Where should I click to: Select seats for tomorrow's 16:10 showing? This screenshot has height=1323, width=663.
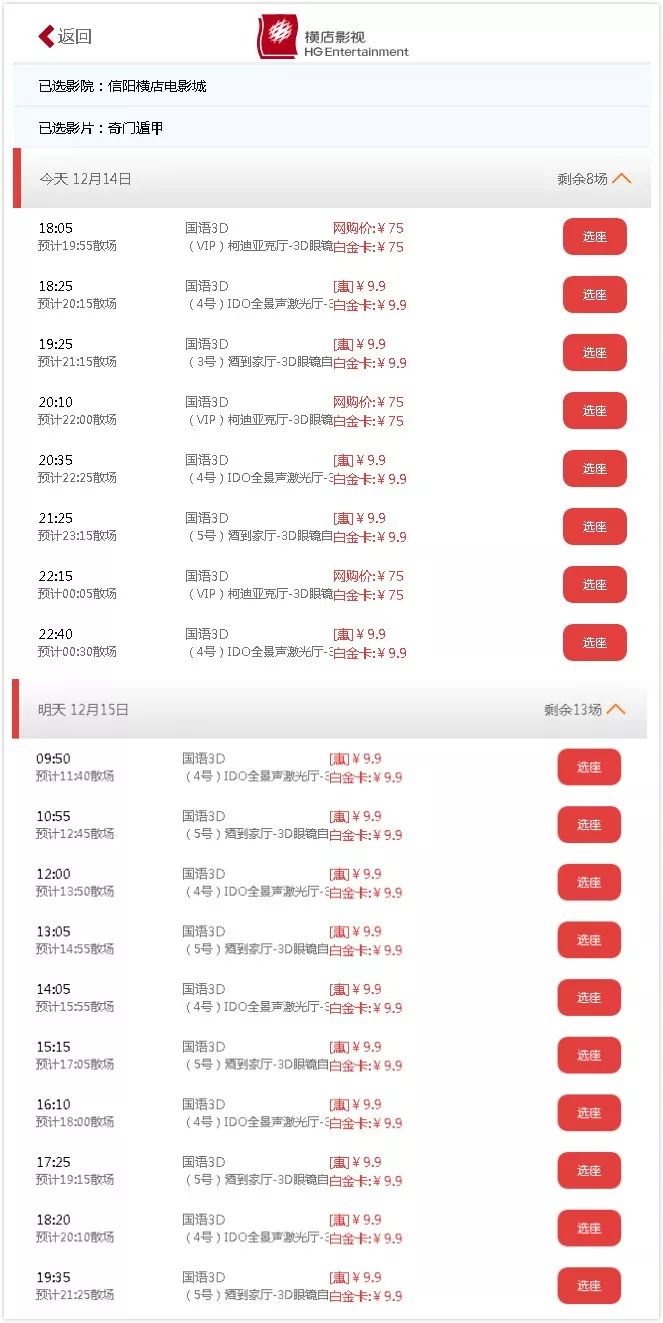point(589,1114)
